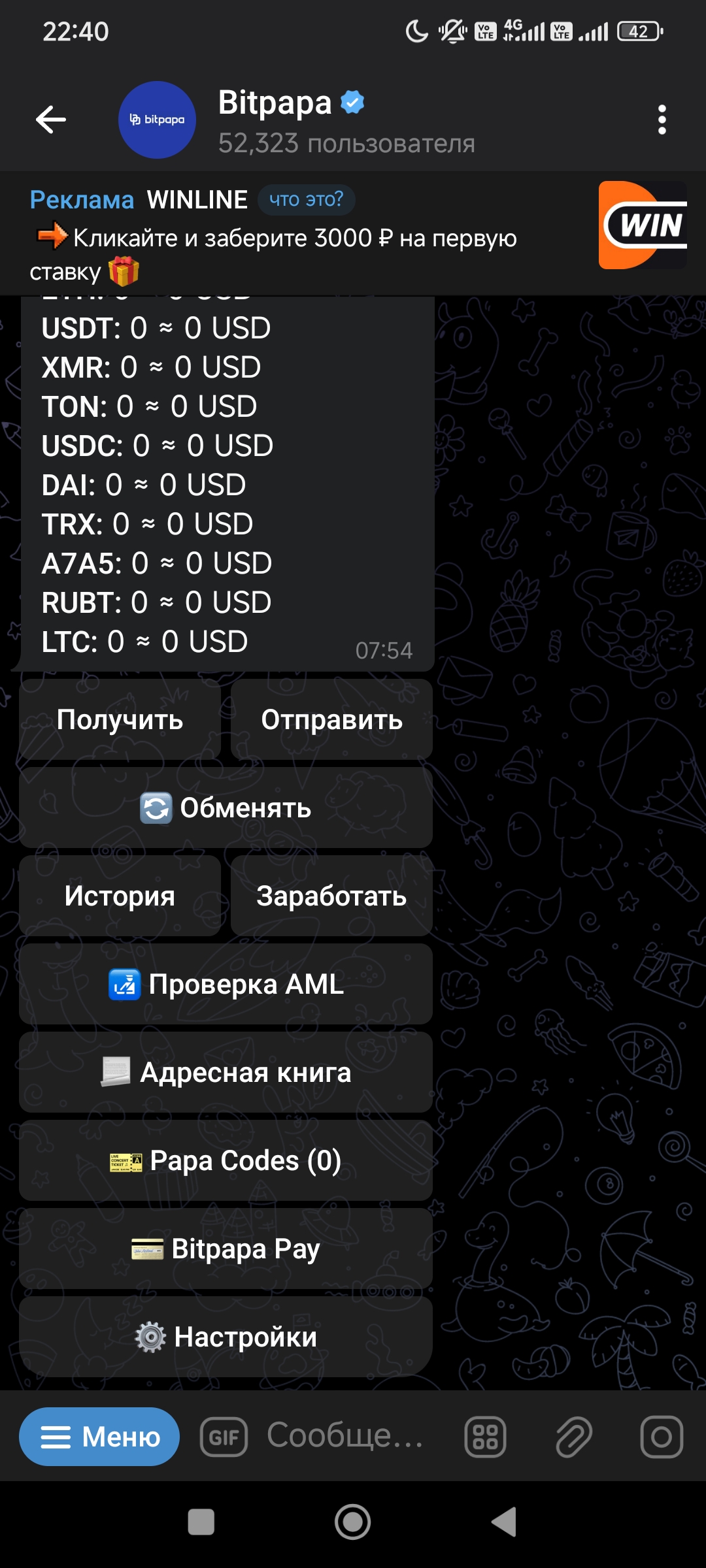Open the GIF picker

pos(224,1437)
